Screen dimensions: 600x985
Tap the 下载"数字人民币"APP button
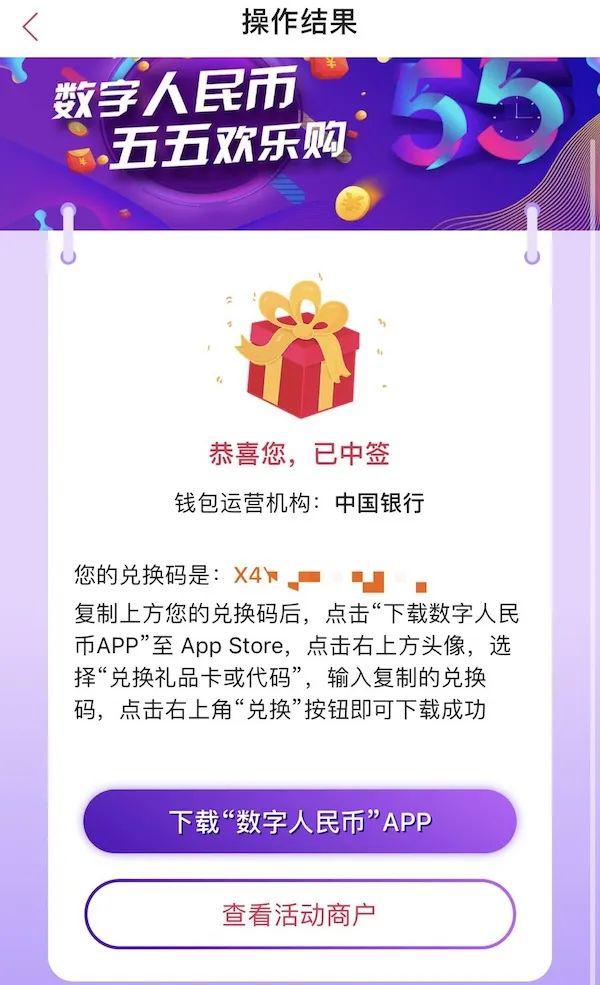[x=300, y=821]
